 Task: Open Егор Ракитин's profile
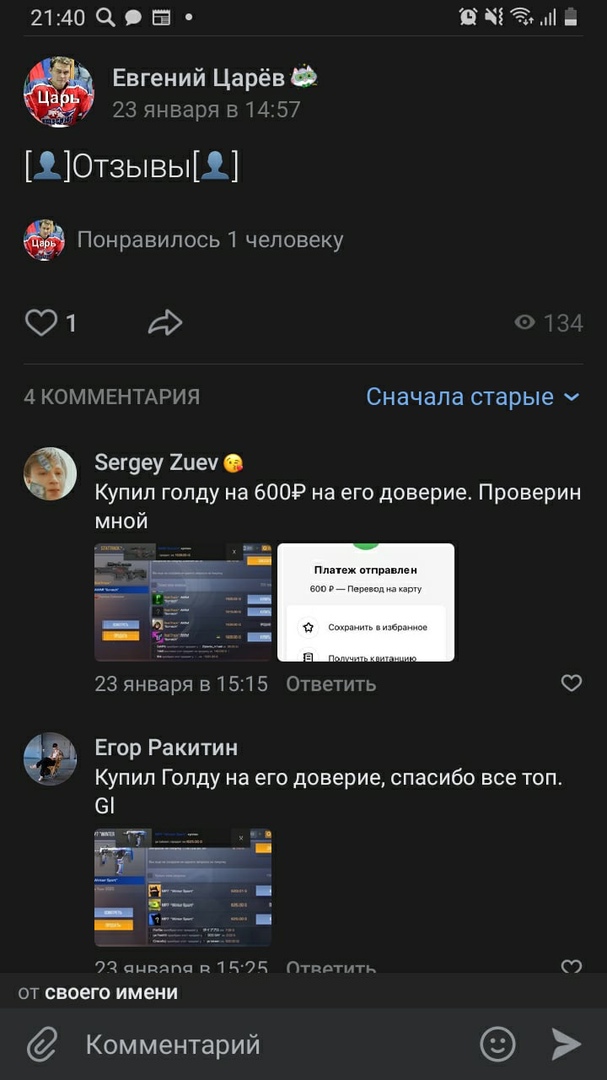(x=166, y=747)
